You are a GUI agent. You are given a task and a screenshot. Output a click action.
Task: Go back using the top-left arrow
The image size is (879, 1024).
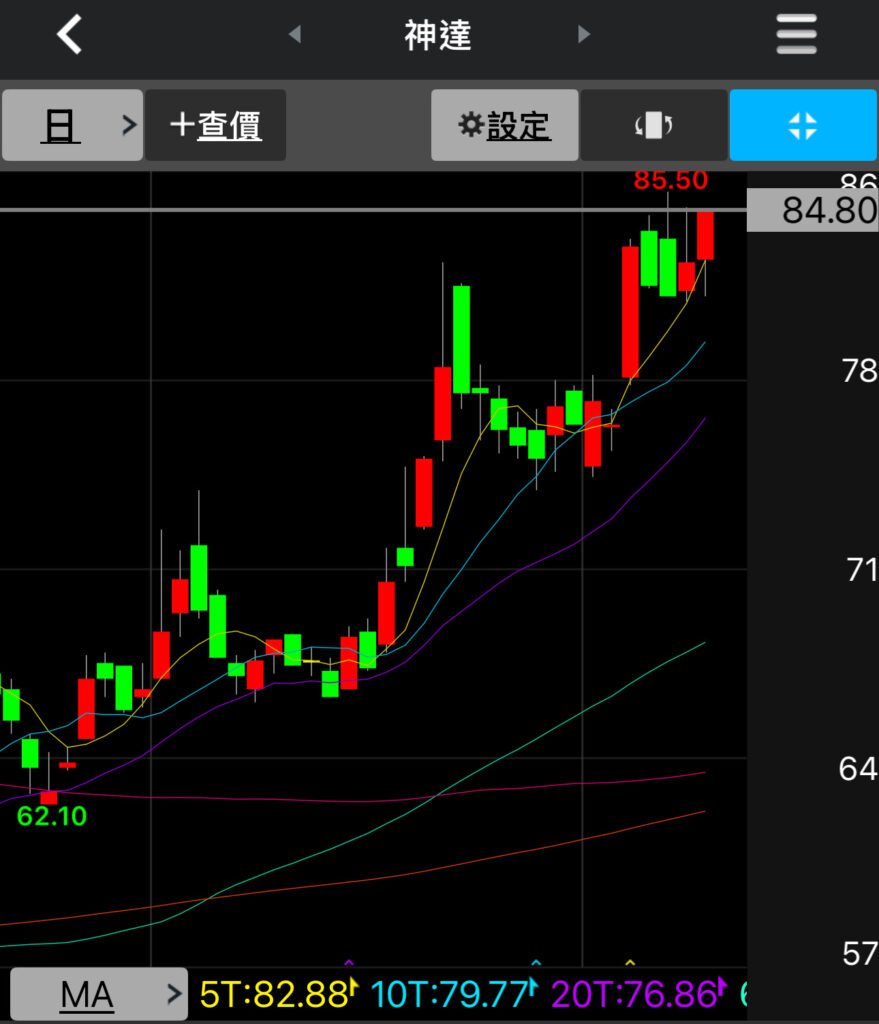coord(69,36)
